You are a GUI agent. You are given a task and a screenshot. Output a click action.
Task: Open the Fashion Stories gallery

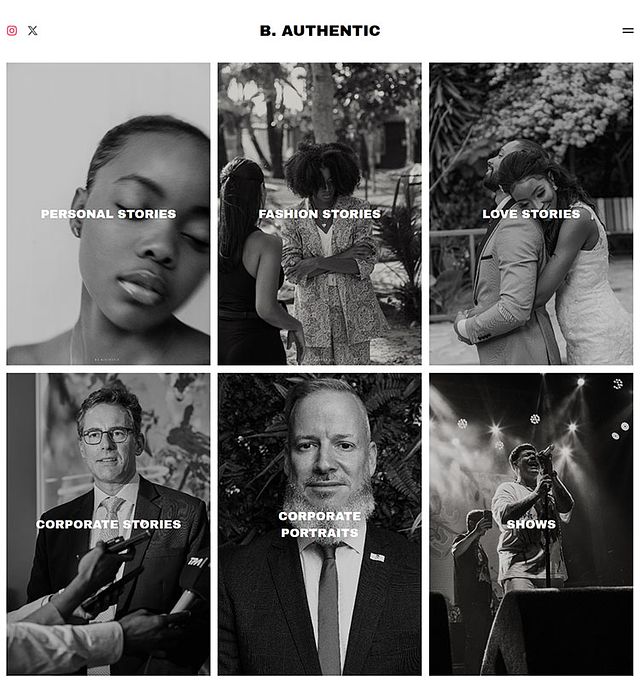click(x=319, y=214)
